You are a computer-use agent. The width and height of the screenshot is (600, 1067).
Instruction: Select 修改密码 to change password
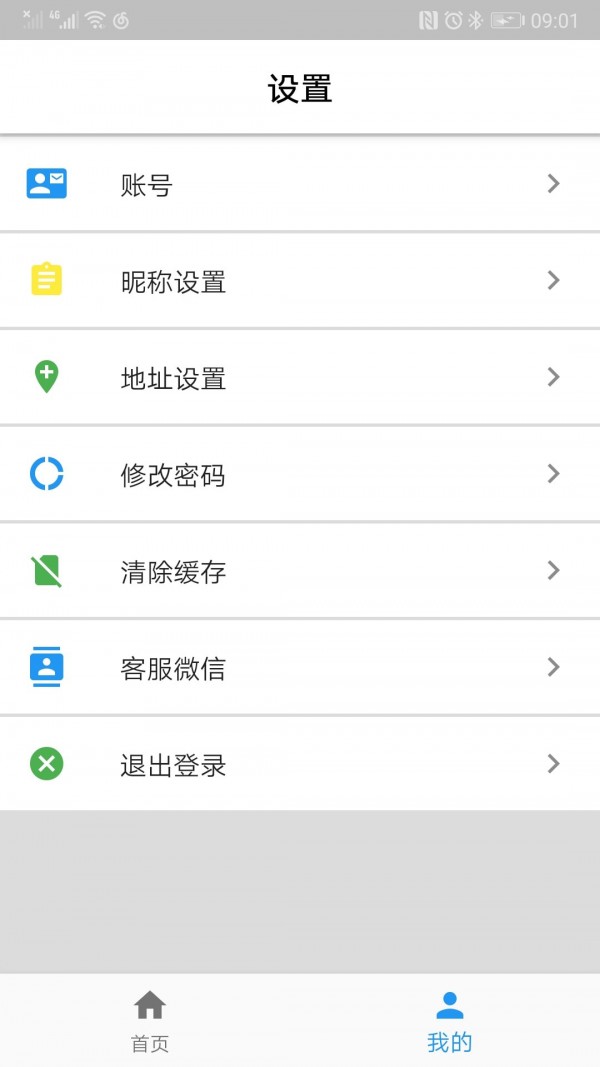(x=300, y=474)
